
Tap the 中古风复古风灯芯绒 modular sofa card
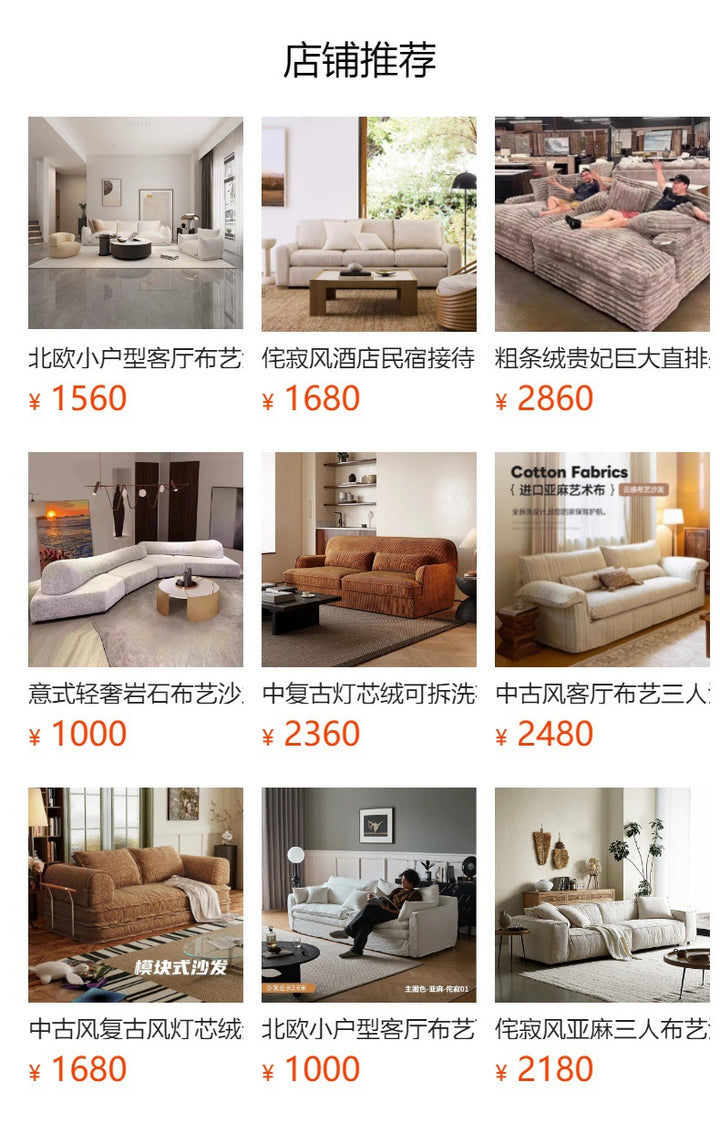(135, 894)
